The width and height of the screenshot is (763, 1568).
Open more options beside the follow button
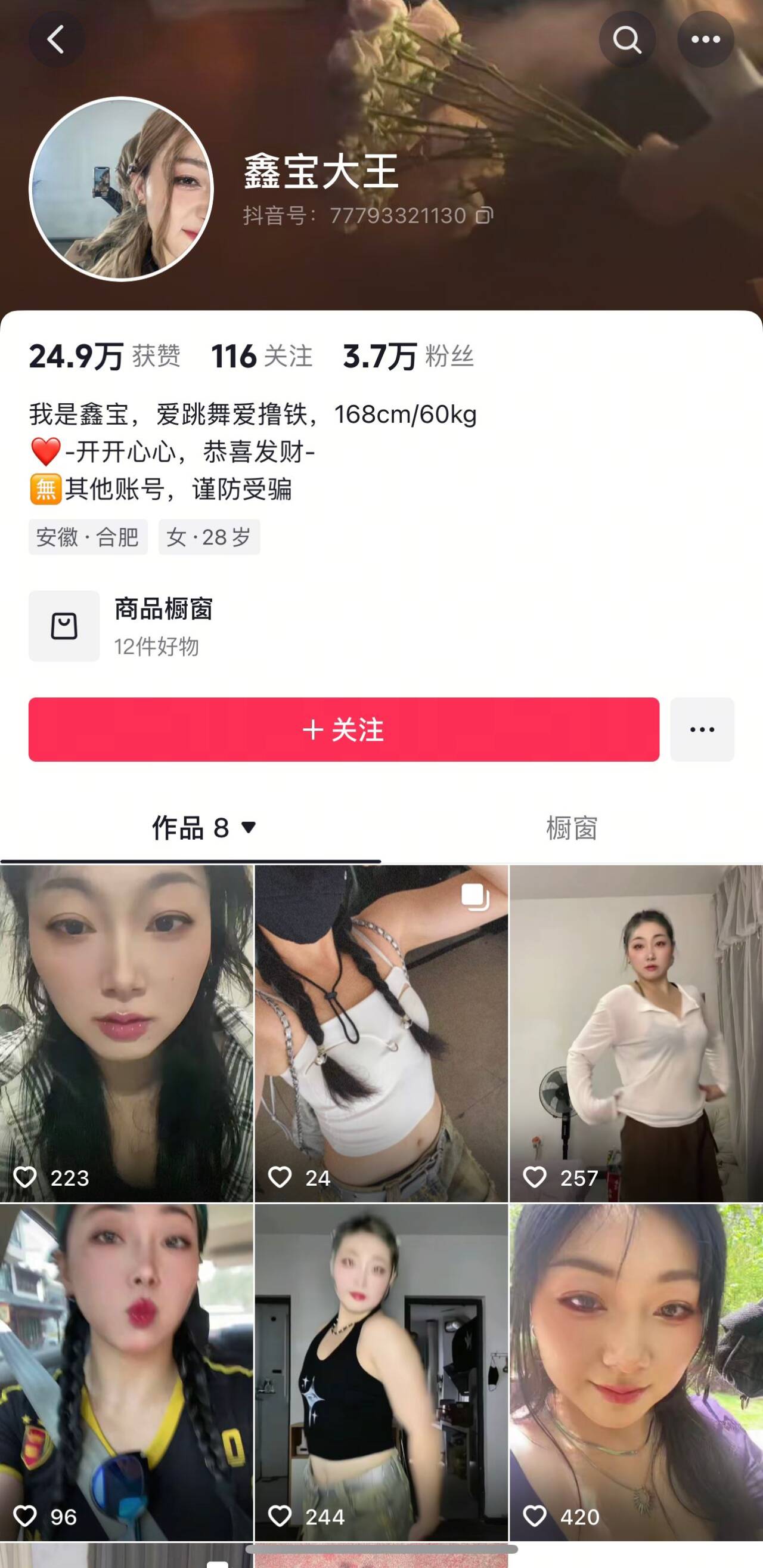point(702,729)
